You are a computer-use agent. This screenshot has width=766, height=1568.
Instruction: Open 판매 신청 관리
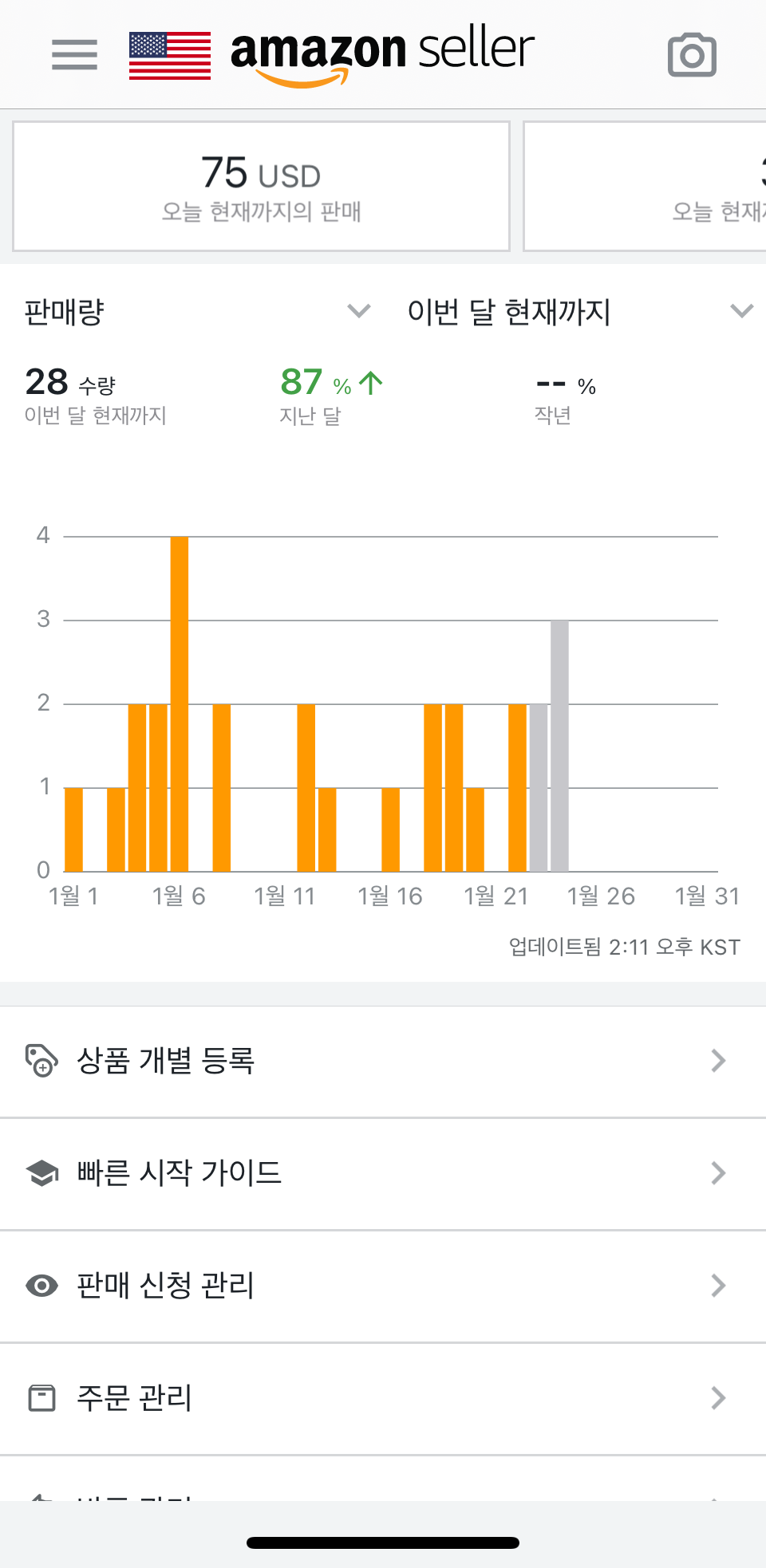coord(383,1286)
